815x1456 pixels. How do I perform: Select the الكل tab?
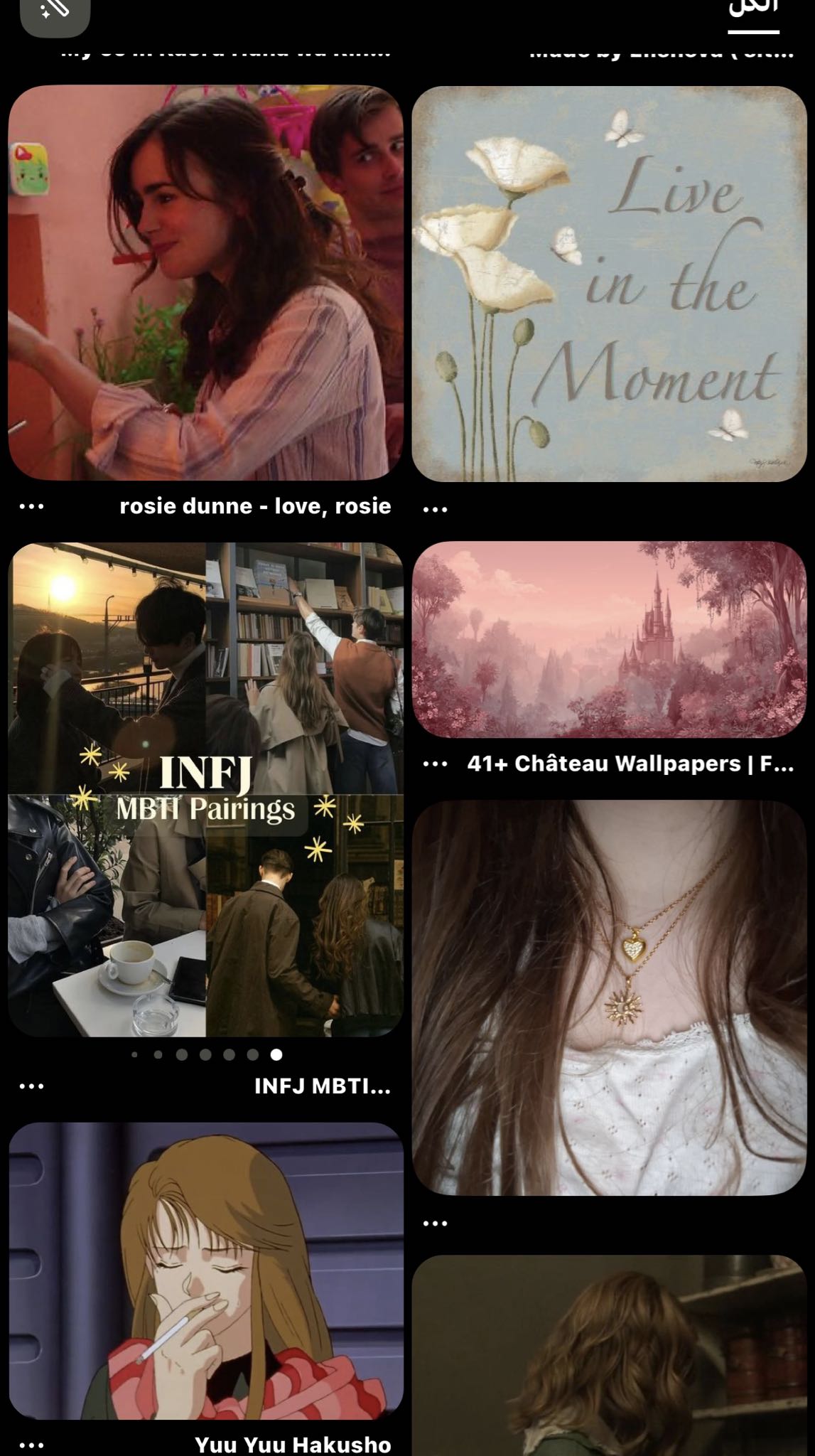coord(753,13)
